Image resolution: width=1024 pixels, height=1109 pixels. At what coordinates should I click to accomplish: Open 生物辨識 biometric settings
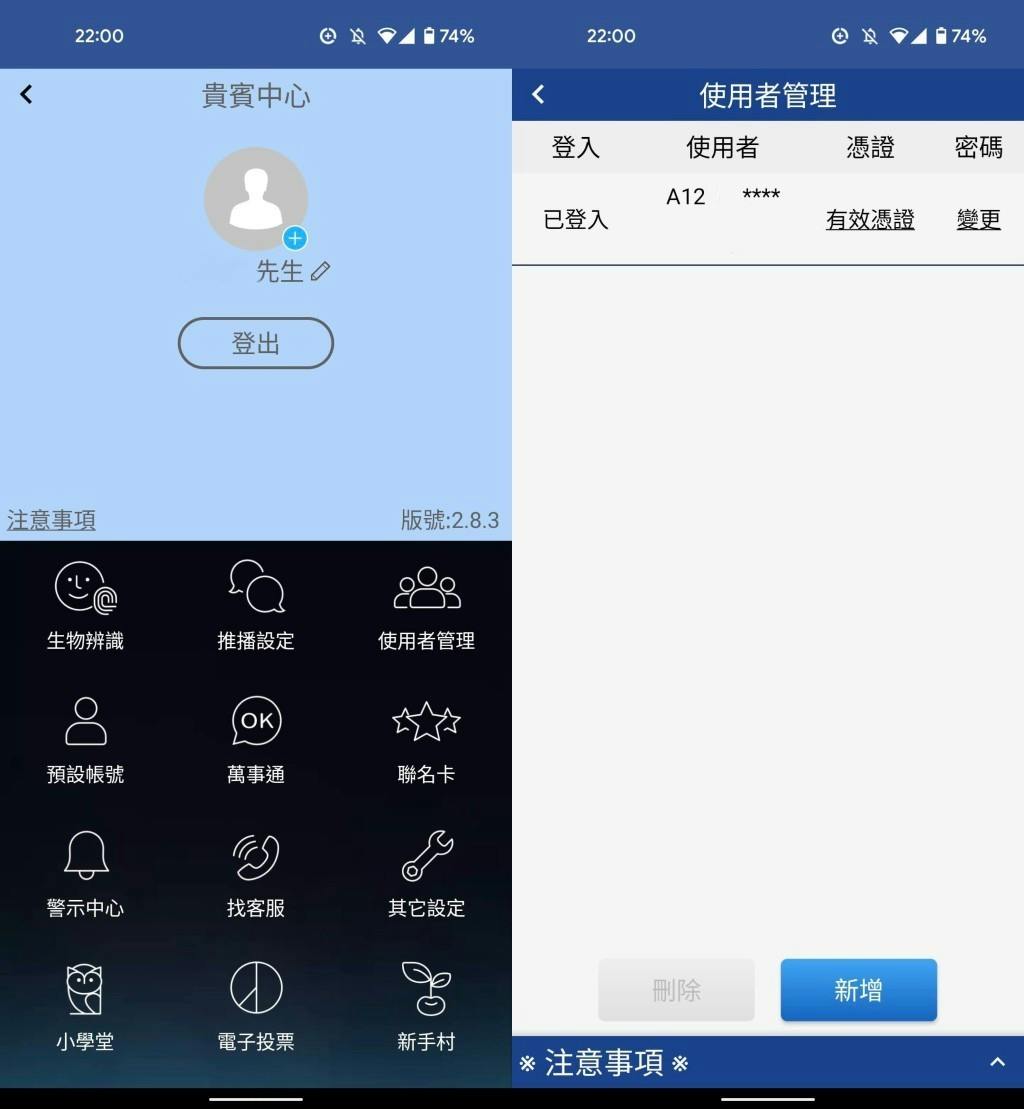click(85, 606)
